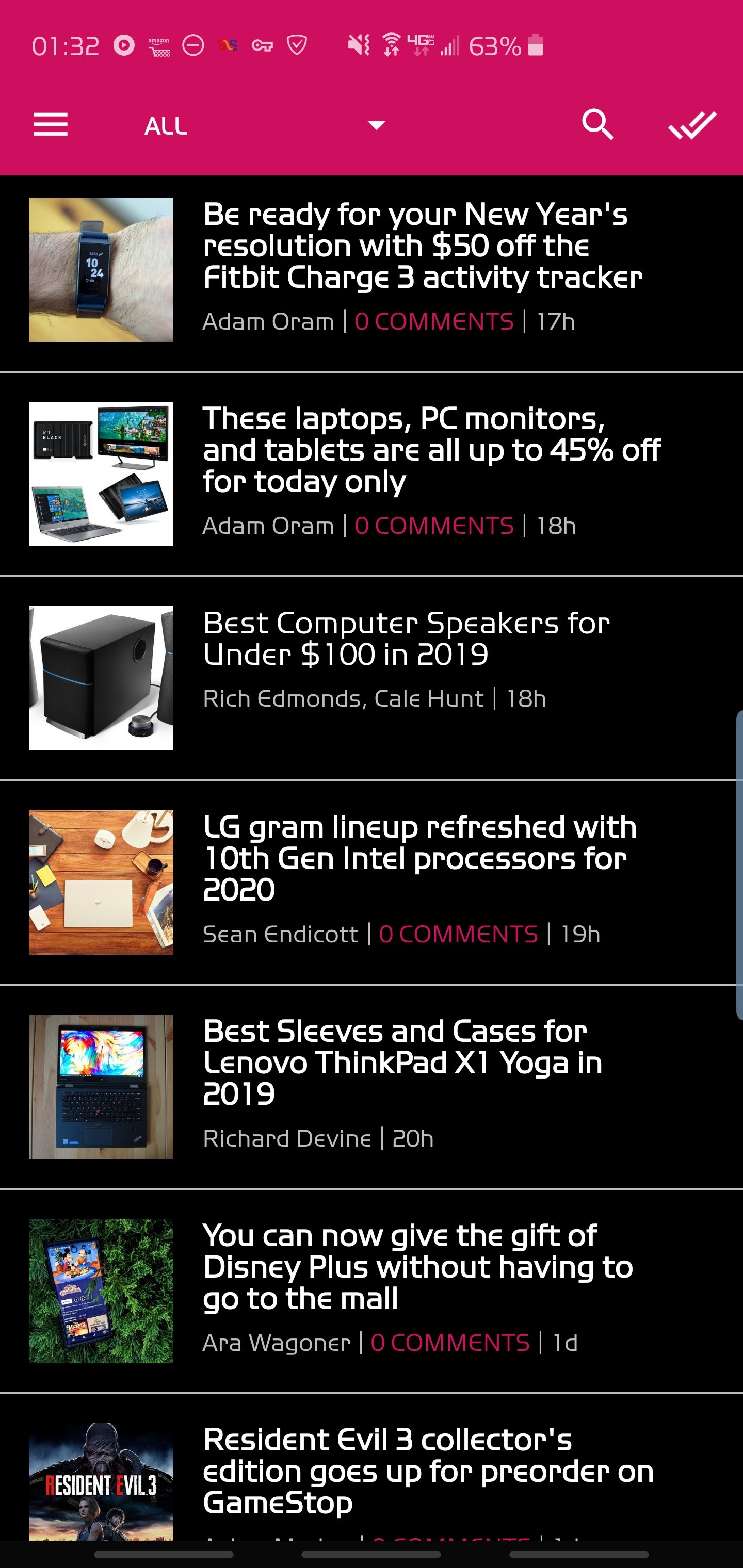Open the LG gram lineup article
The image size is (743, 1568).
pyautogui.click(x=419, y=858)
